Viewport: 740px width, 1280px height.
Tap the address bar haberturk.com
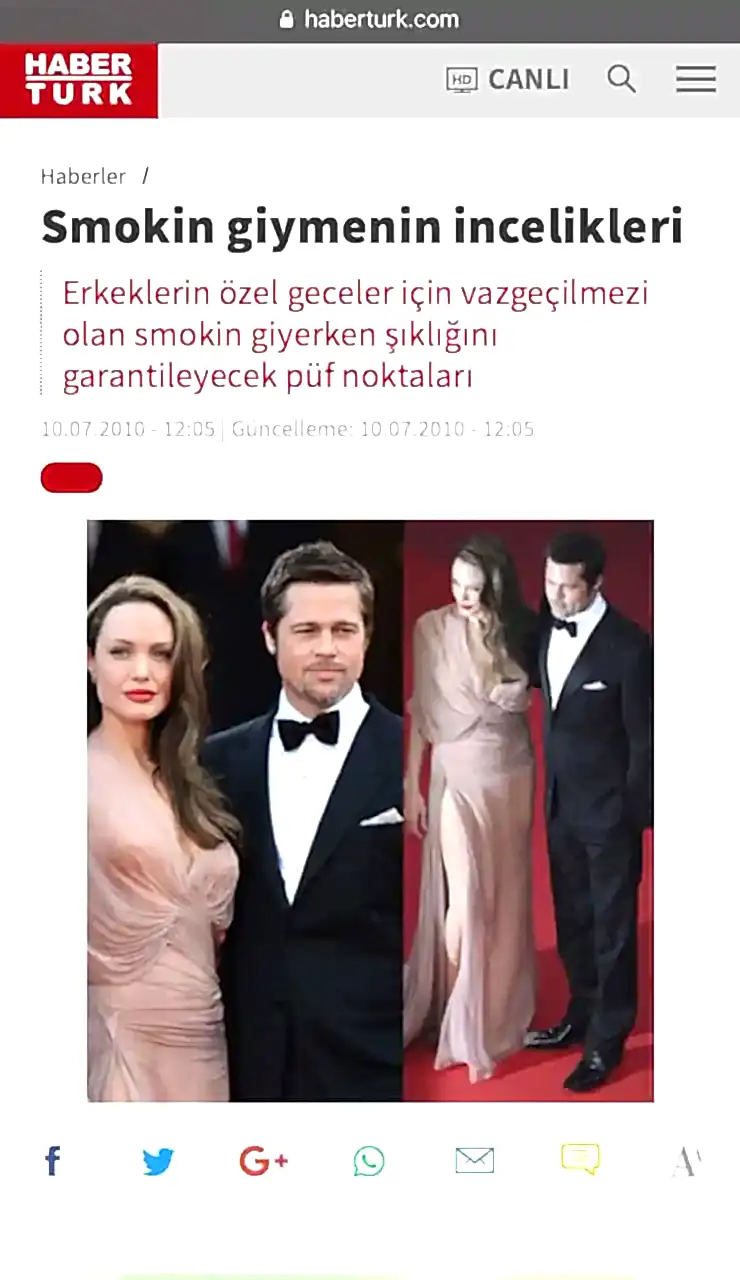click(370, 19)
